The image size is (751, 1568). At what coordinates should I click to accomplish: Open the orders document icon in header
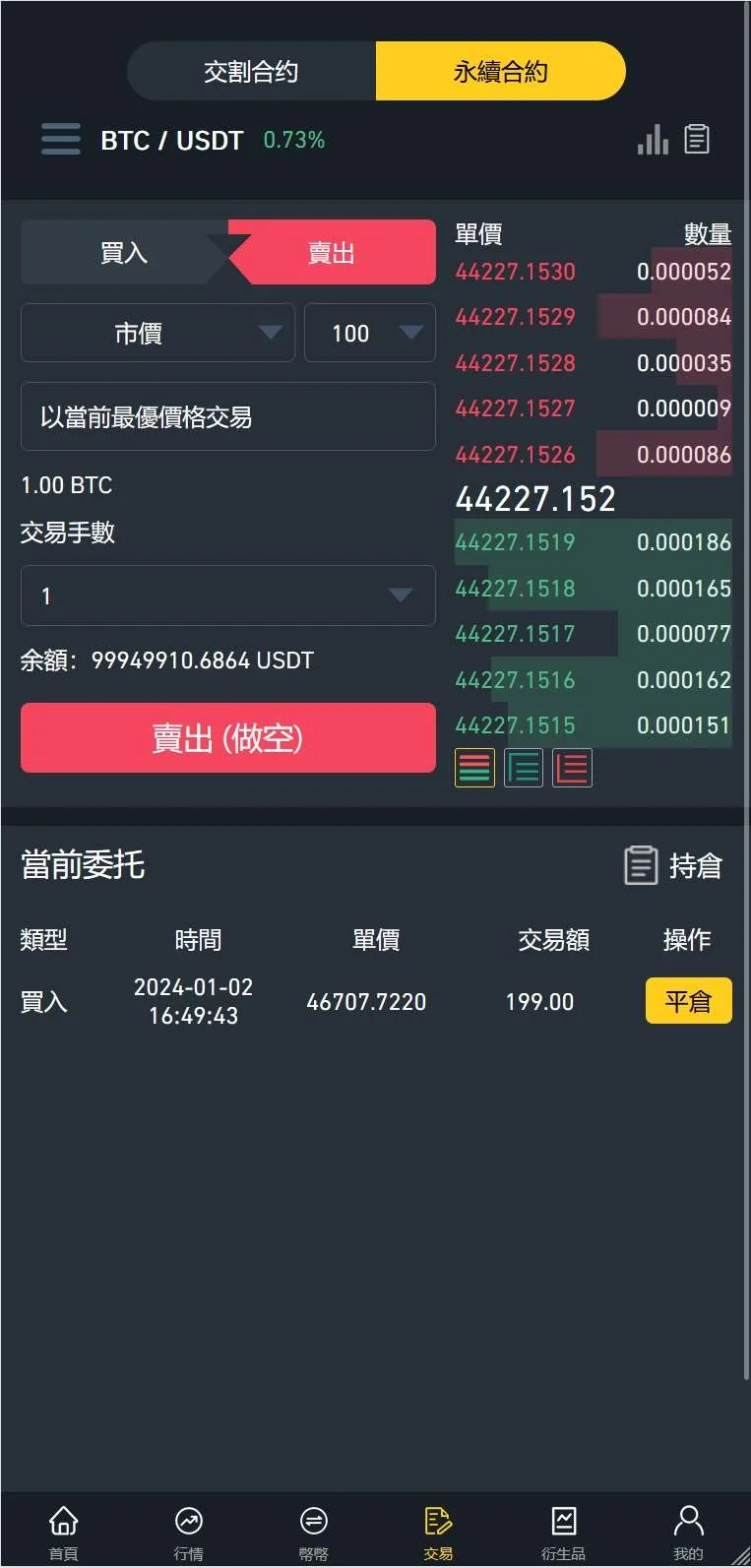pyautogui.click(x=697, y=139)
